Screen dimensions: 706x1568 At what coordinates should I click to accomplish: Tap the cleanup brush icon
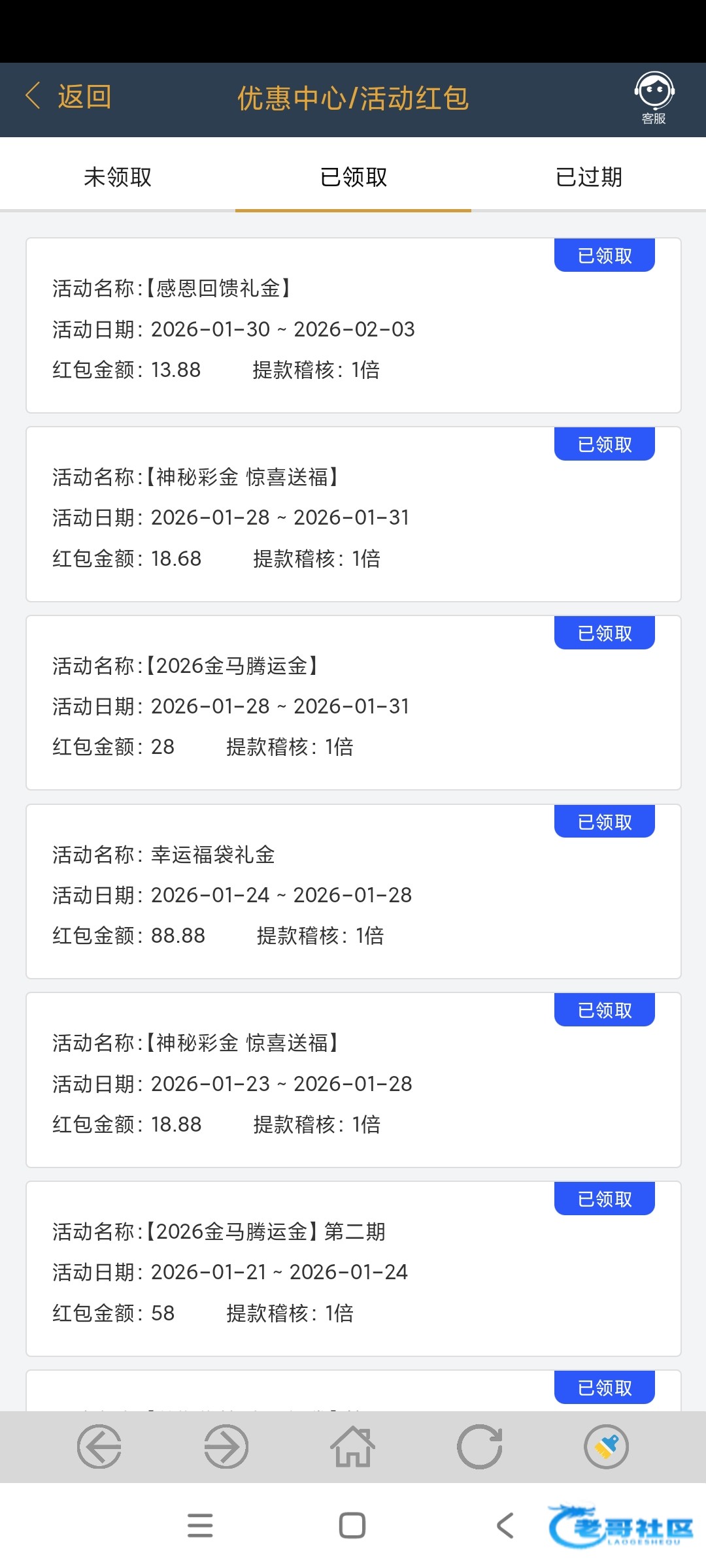click(x=607, y=1446)
